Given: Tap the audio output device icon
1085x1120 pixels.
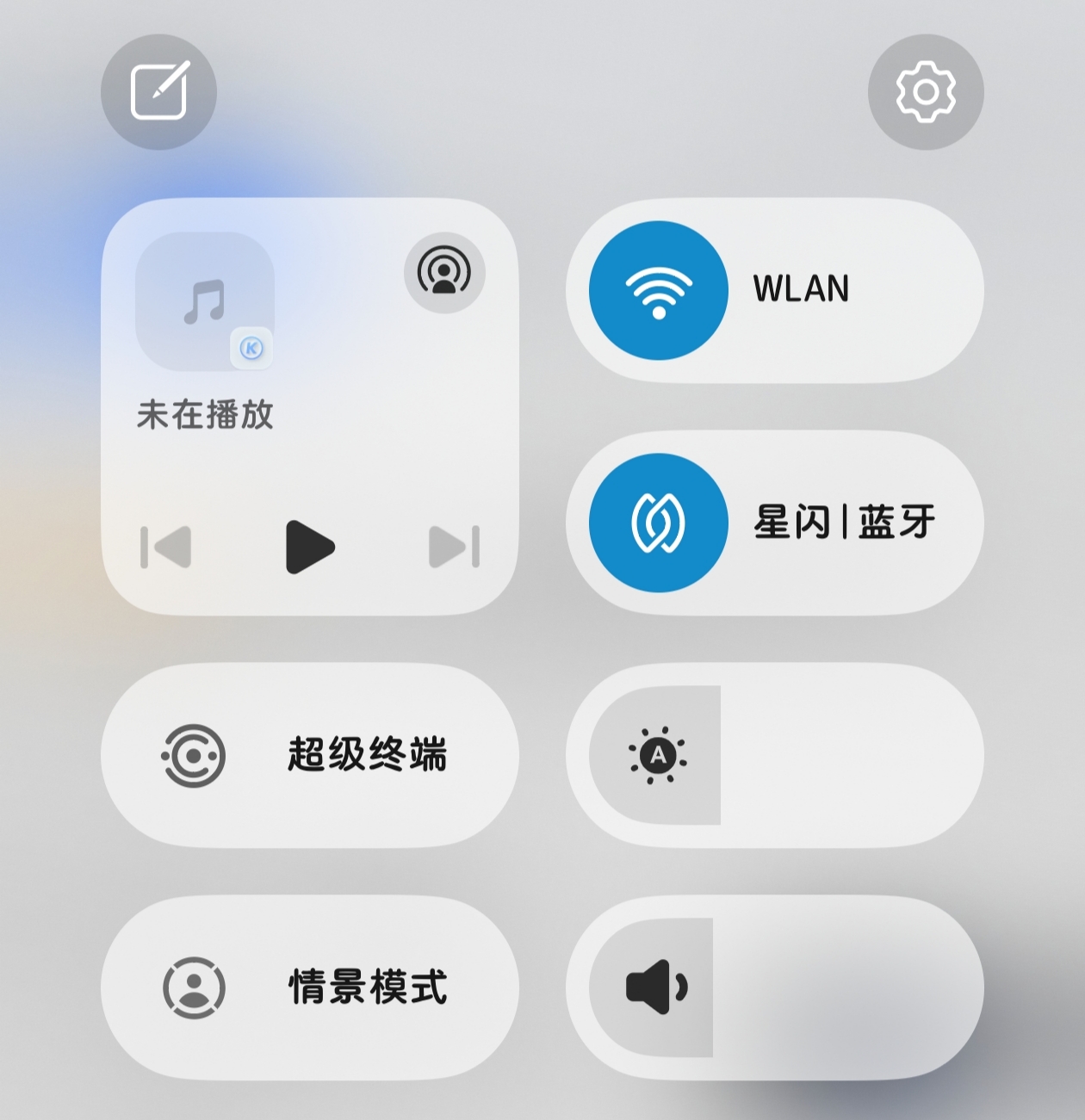Looking at the screenshot, I should (444, 272).
